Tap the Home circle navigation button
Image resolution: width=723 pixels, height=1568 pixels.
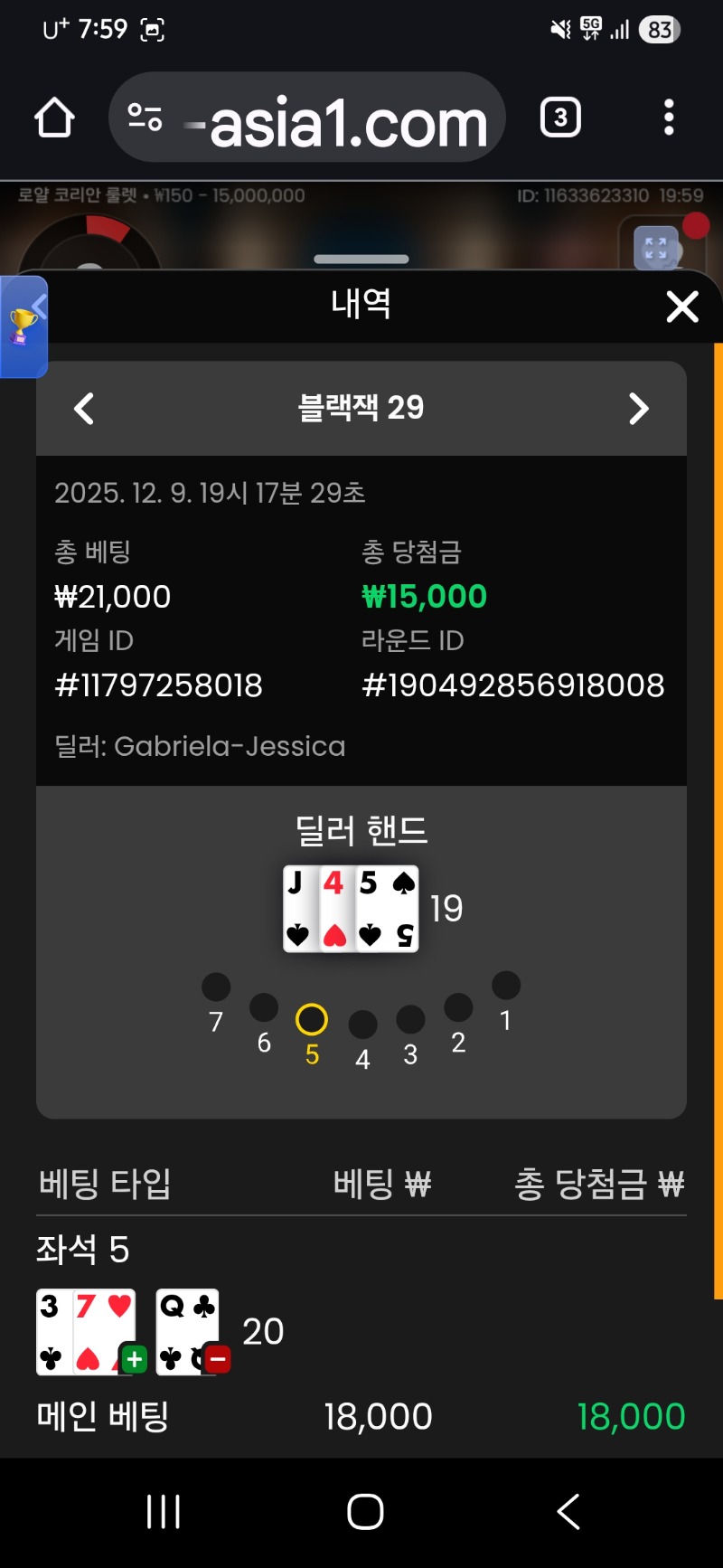(362, 1509)
